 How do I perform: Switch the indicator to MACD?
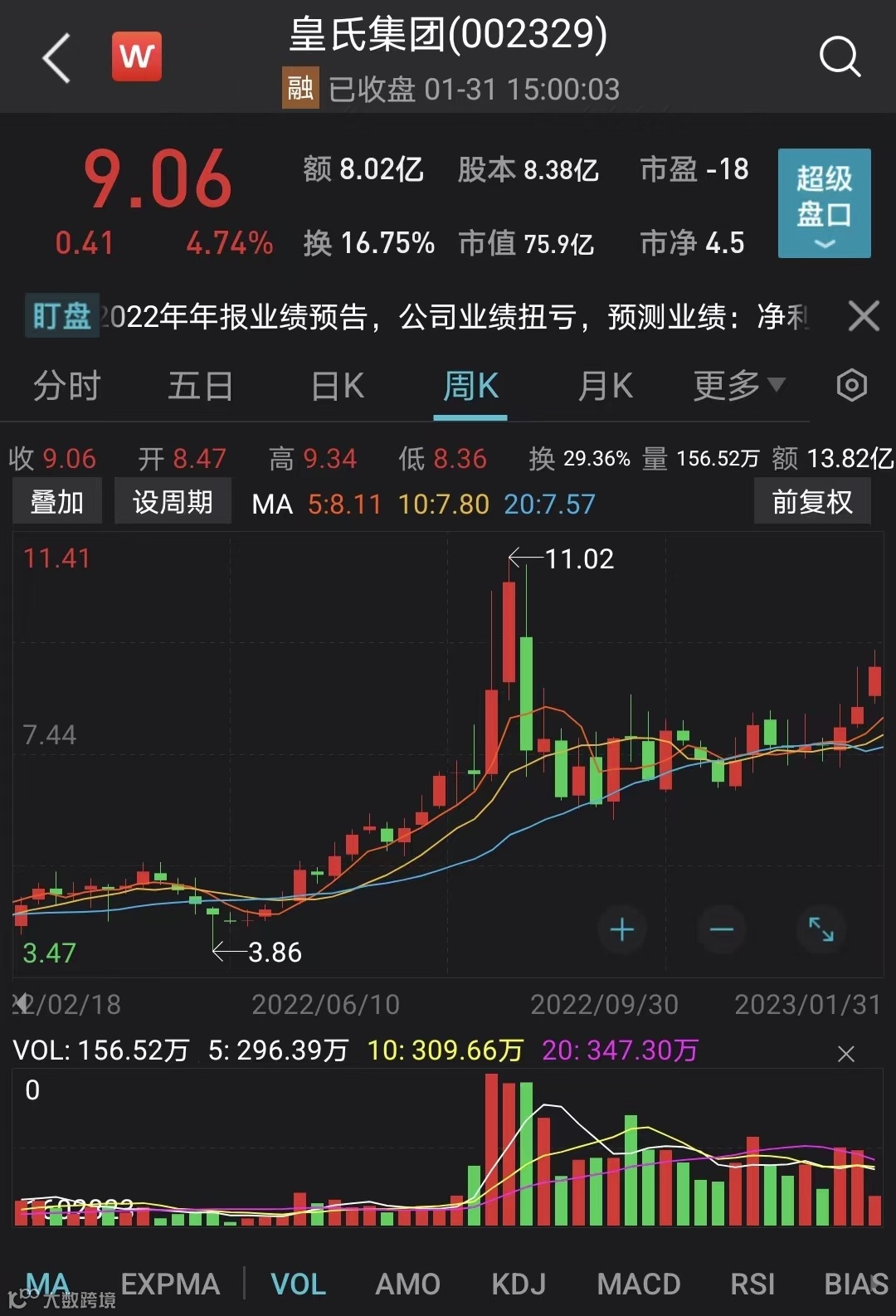click(x=639, y=1284)
